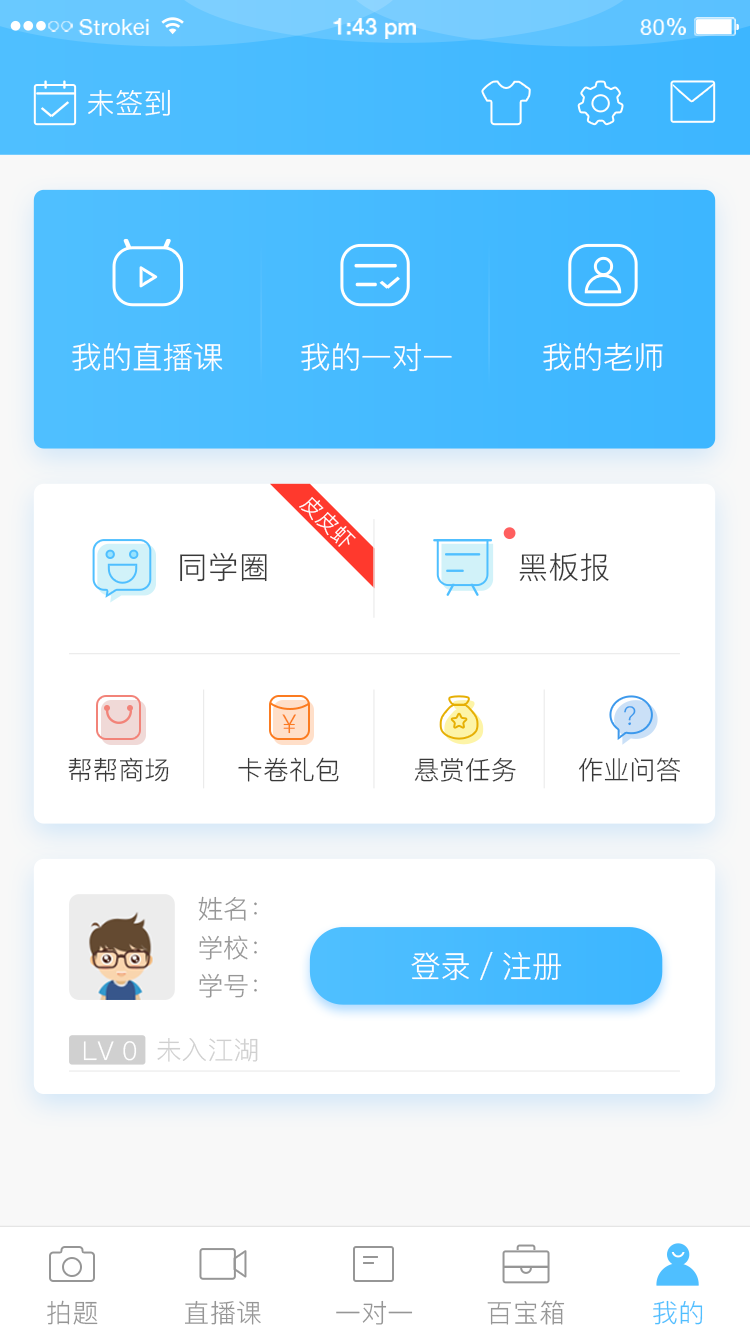The width and height of the screenshot is (750, 1334).
Task: Open 我的一对一
Action: (x=375, y=307)
